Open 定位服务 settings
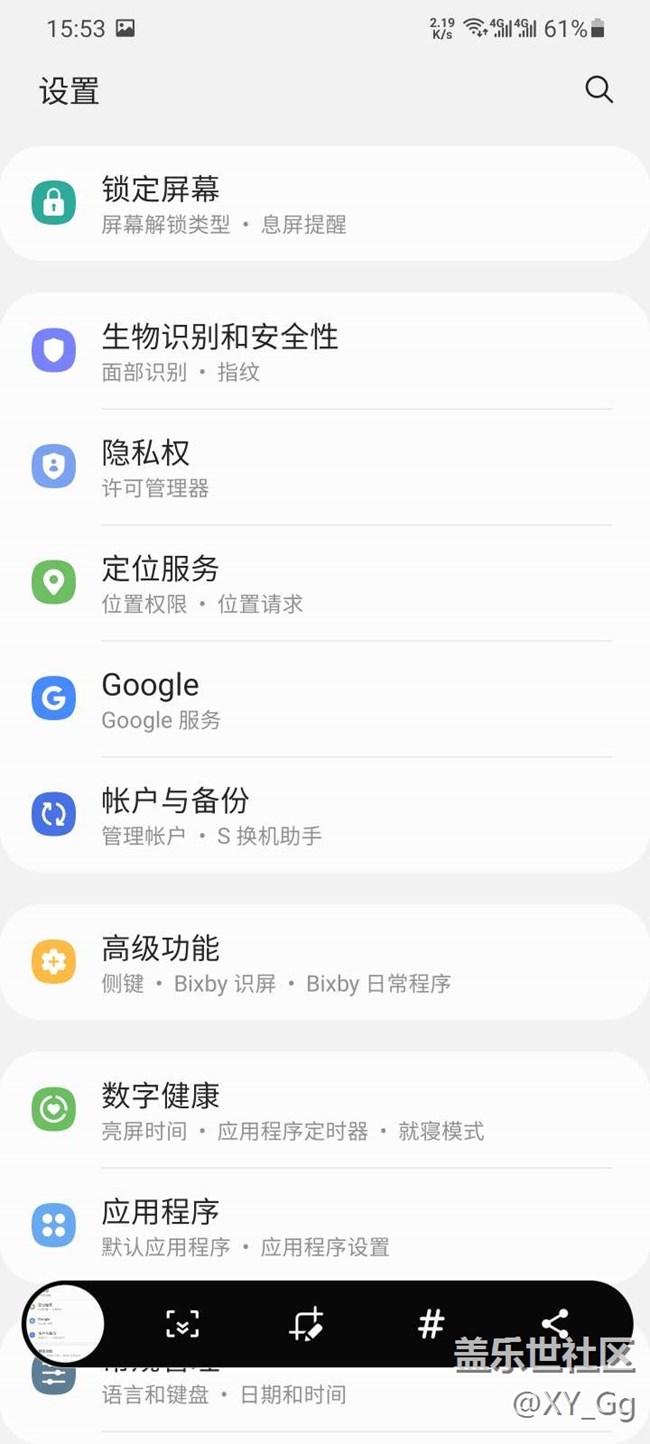 [x=324, y=584]
